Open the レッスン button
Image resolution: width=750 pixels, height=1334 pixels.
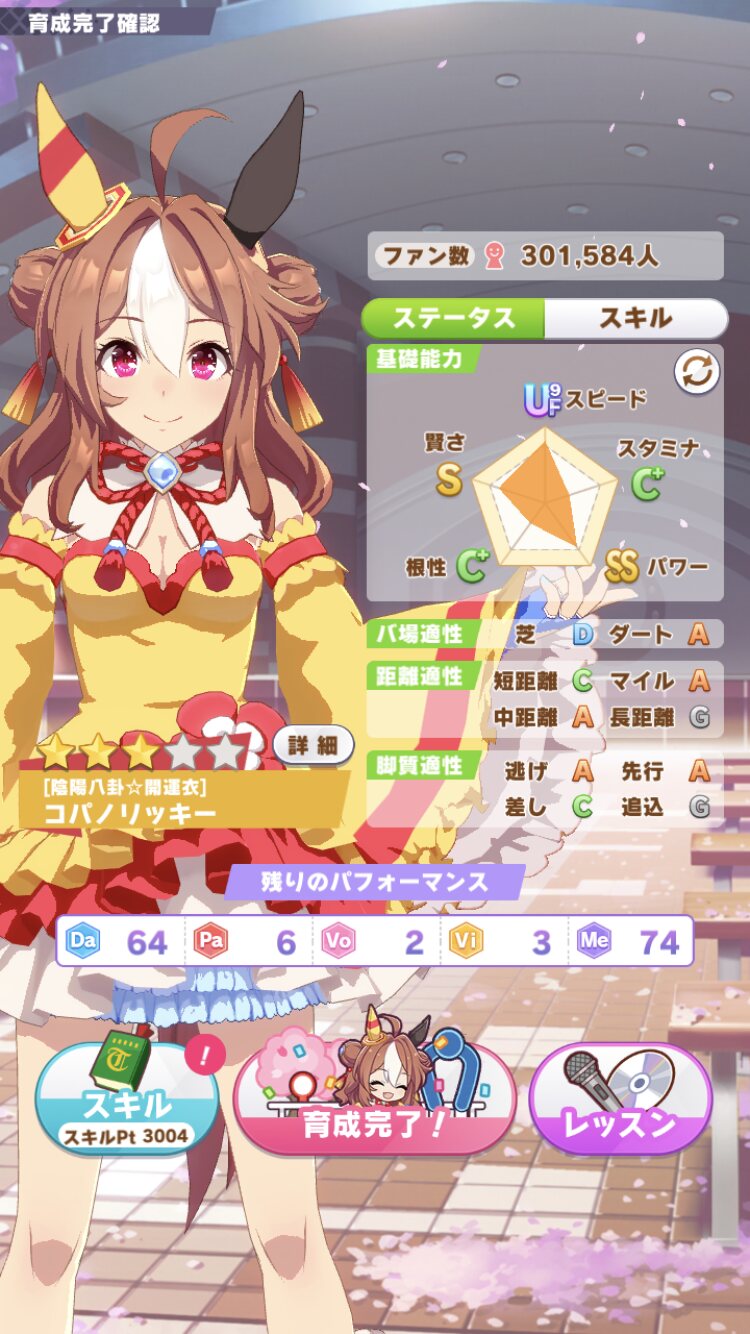[x=619, y=1100]
